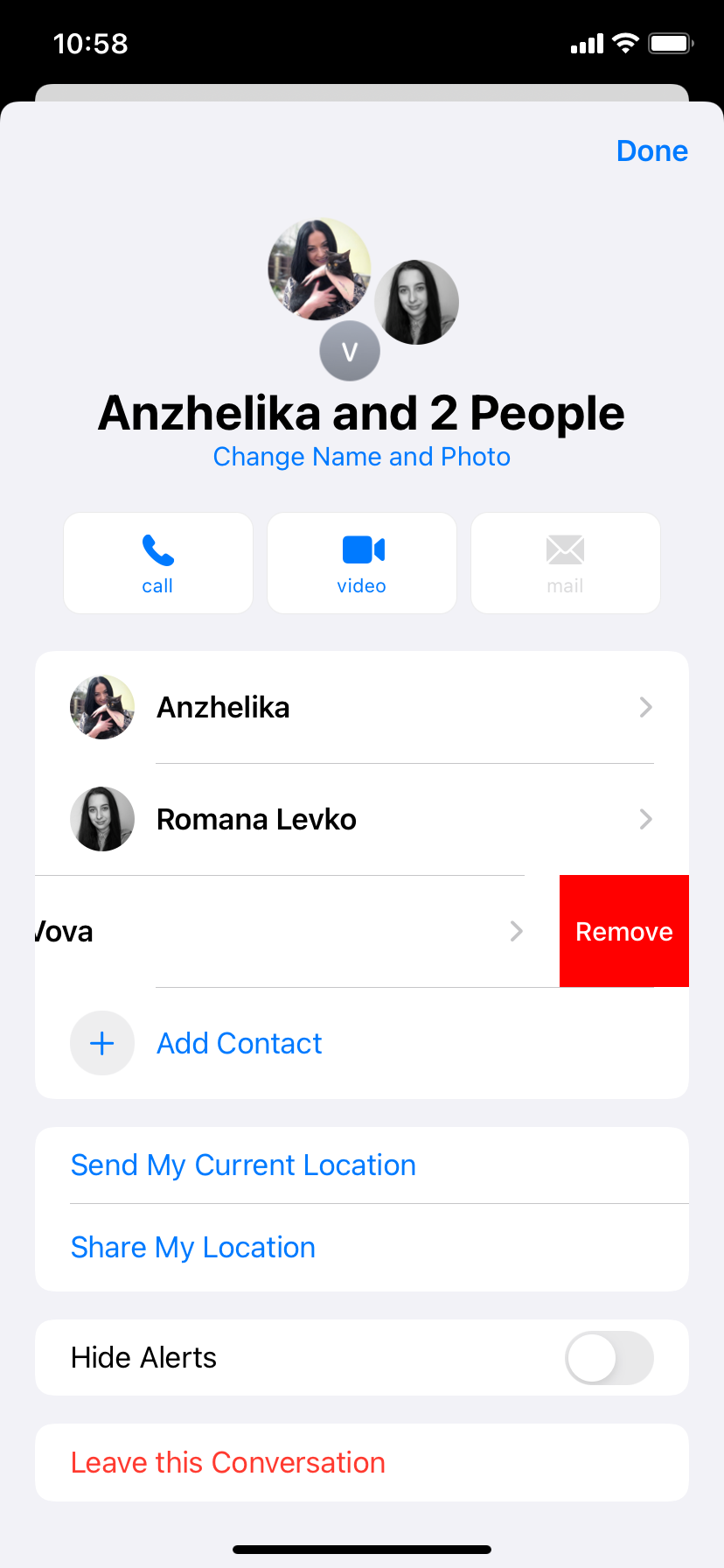Start an audio call with the group
The height and width of the screenshot is (1568, 724).
157,563
